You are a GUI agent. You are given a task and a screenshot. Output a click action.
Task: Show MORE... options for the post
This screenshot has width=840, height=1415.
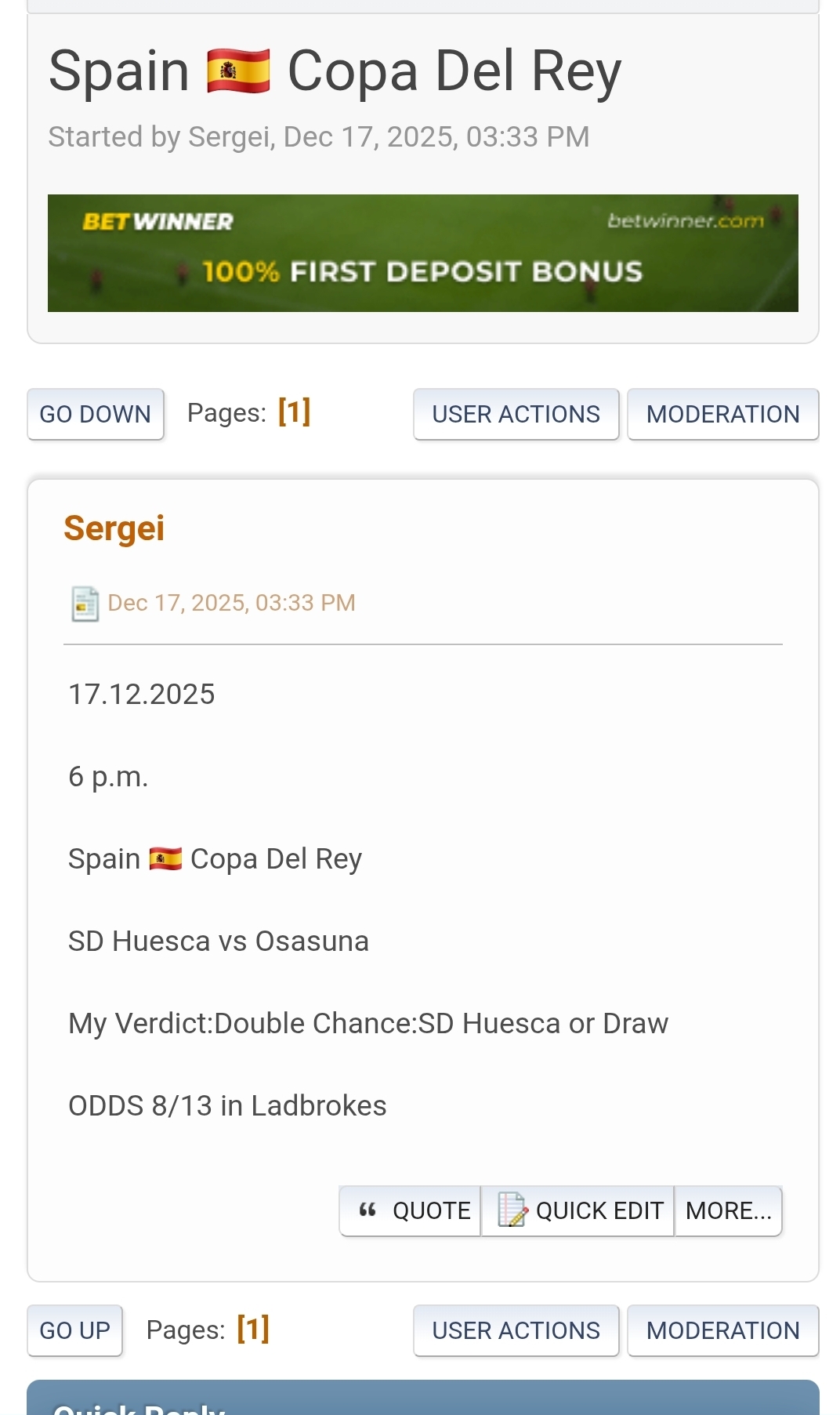pos(728,1210)
